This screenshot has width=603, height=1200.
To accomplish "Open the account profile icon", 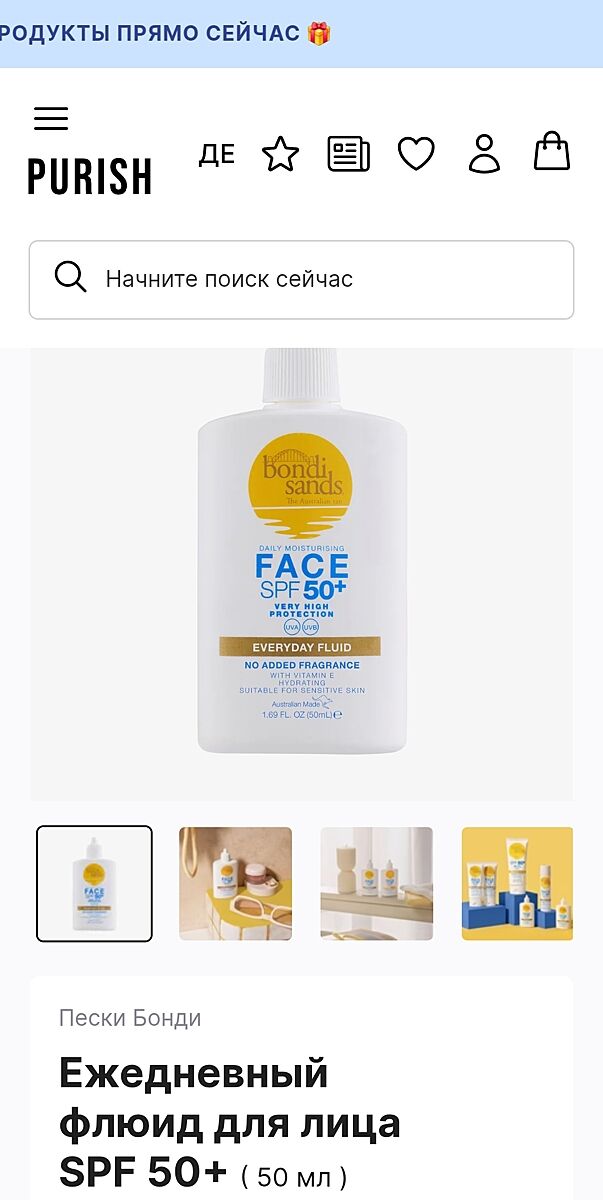I will [x=485, y=153].
